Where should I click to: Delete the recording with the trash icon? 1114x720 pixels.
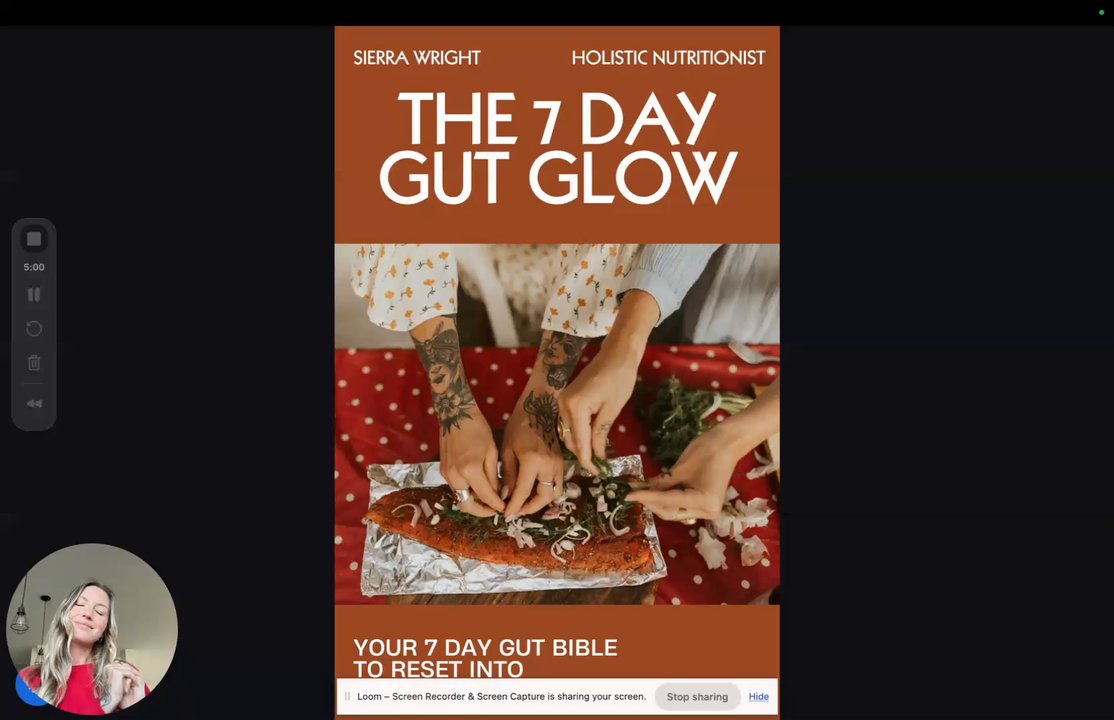34,363
